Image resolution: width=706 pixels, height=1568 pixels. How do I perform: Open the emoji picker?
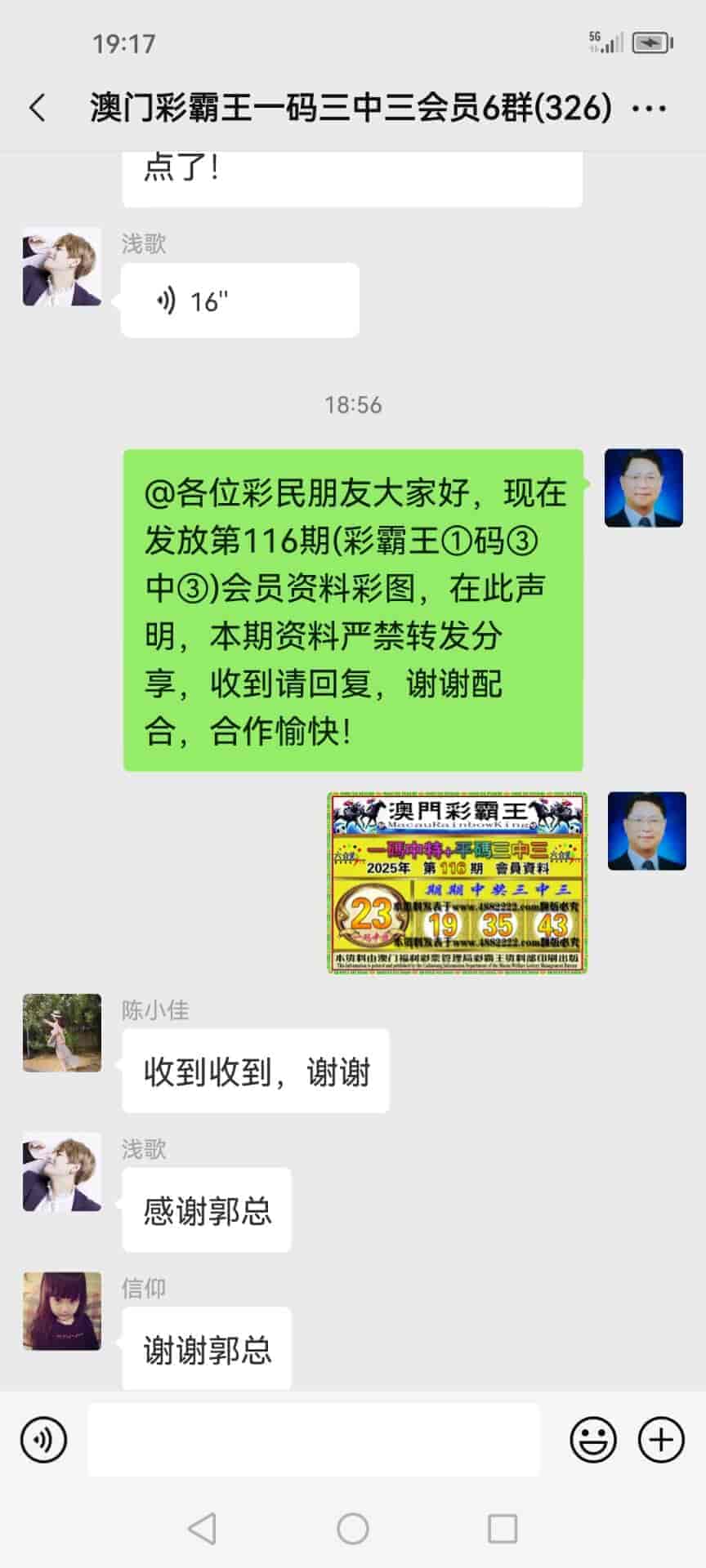593,1440
